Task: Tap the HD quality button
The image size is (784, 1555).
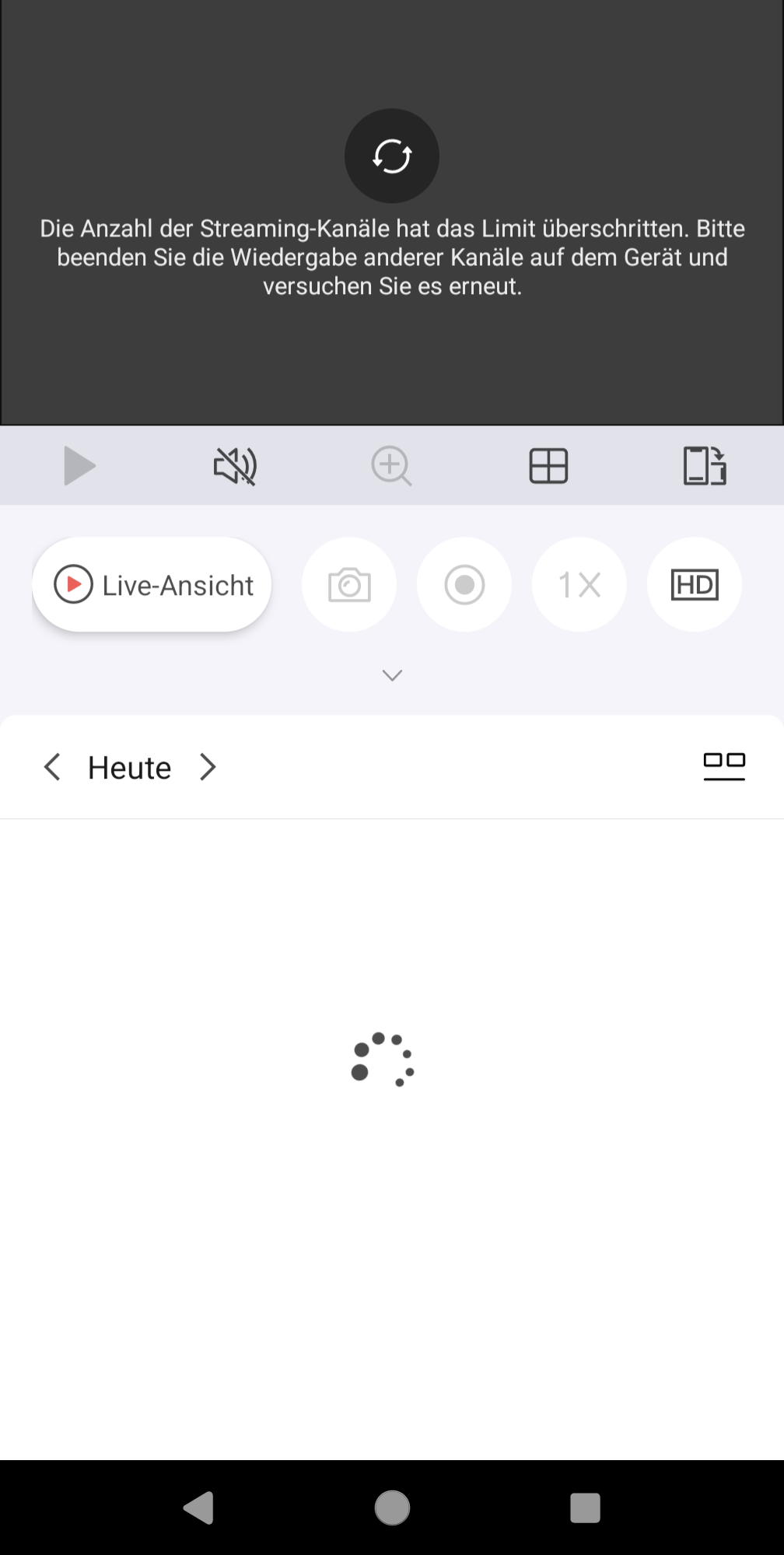Action: click(x=695, y=585)
